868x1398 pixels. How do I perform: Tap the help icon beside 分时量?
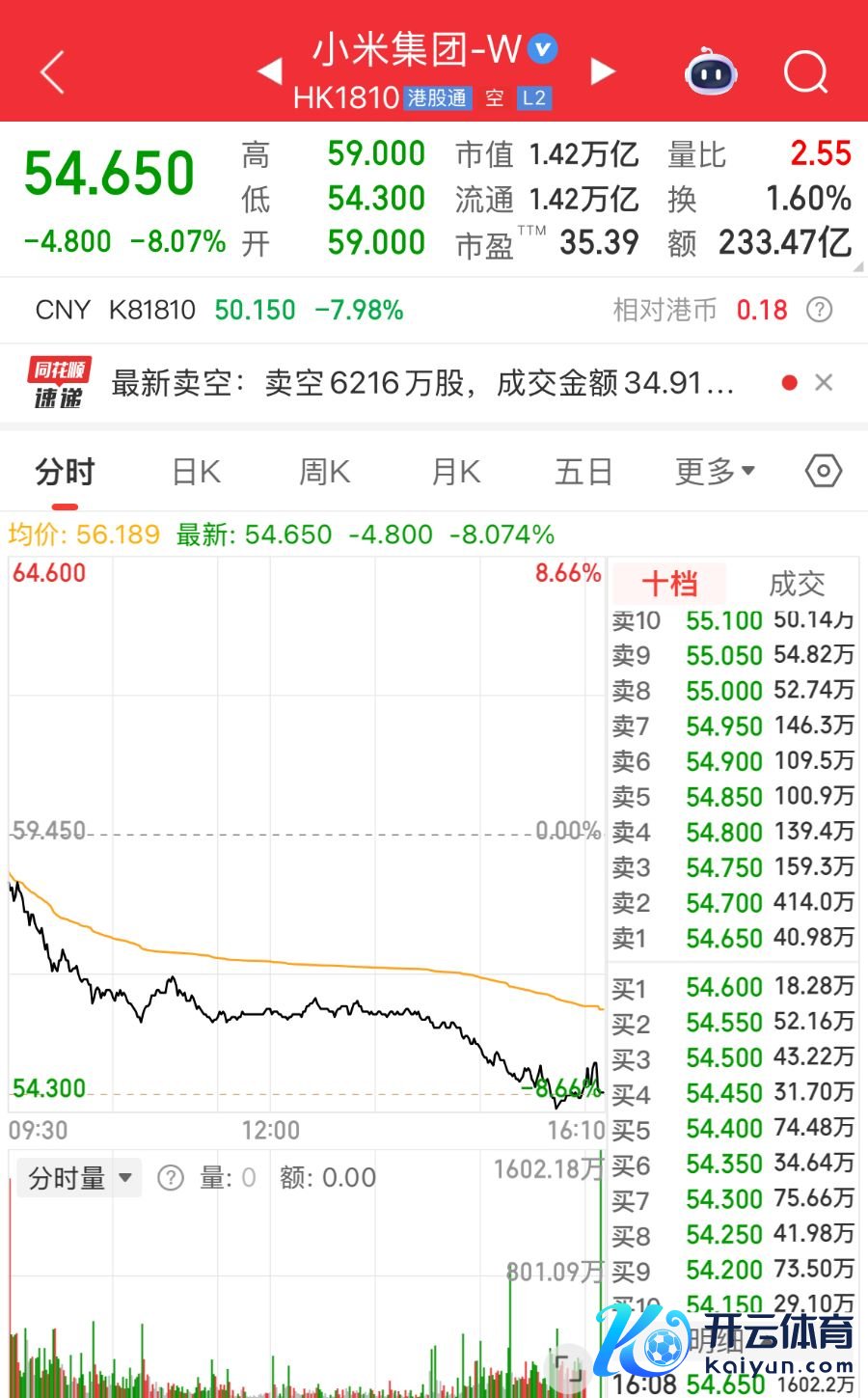pyautogui.click(x=171, y=1178)
